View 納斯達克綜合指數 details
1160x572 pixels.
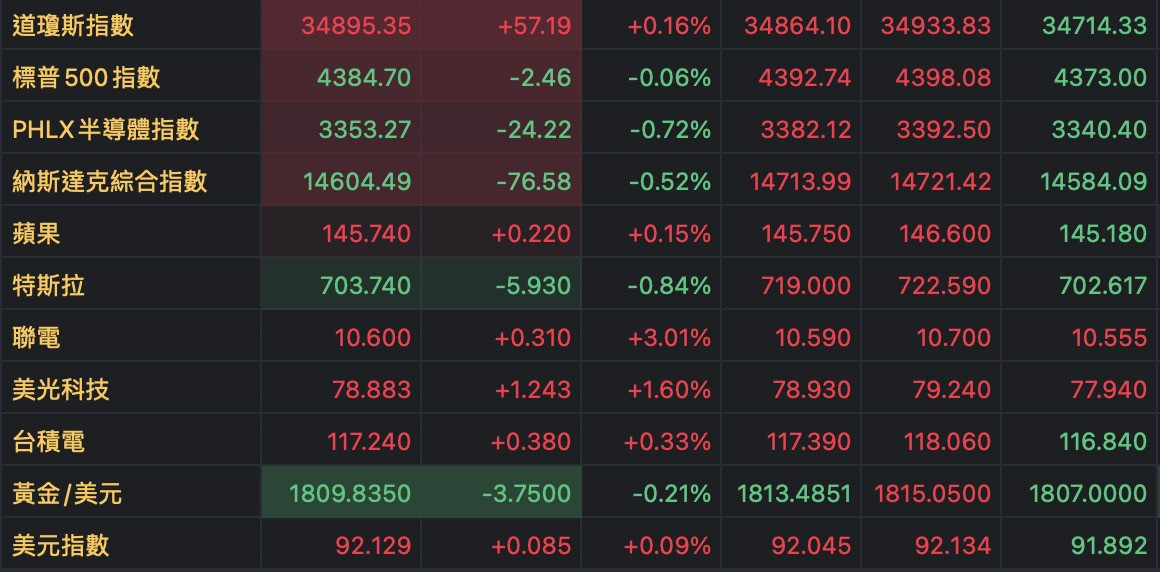pos(110,181)
